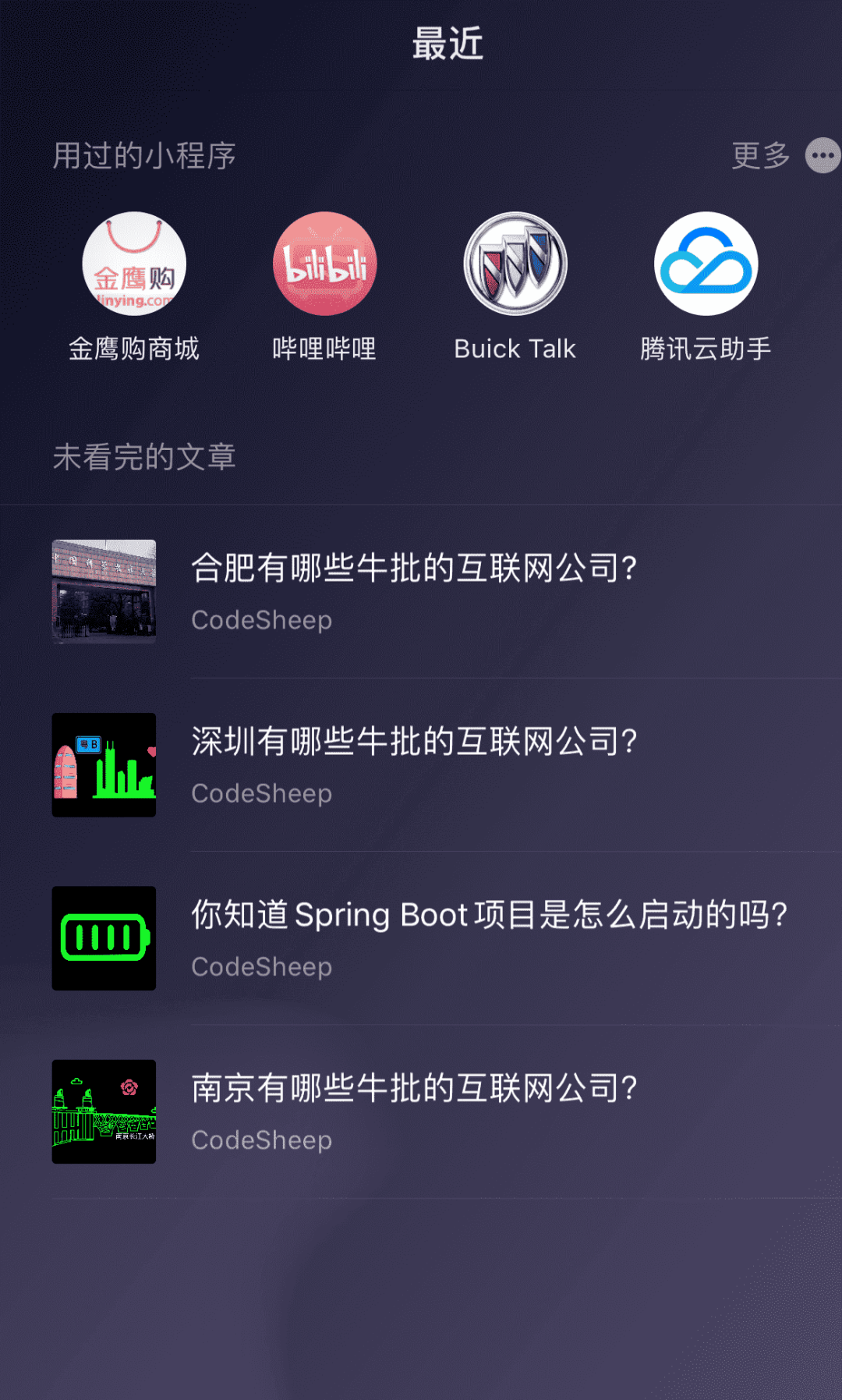This screenshot has height=1400, width=842.
Task: Open the 哔哩哔哩 mini program icon
Action: 324,264
